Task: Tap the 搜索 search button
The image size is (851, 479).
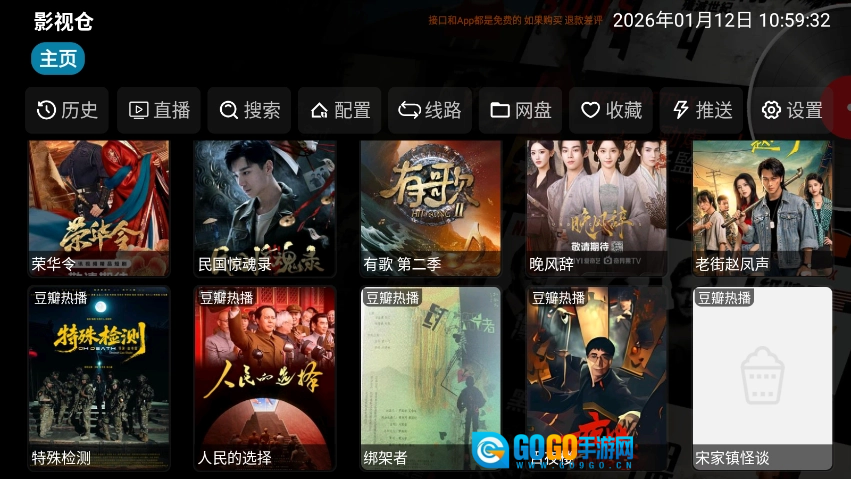Action: click(249, 111)
